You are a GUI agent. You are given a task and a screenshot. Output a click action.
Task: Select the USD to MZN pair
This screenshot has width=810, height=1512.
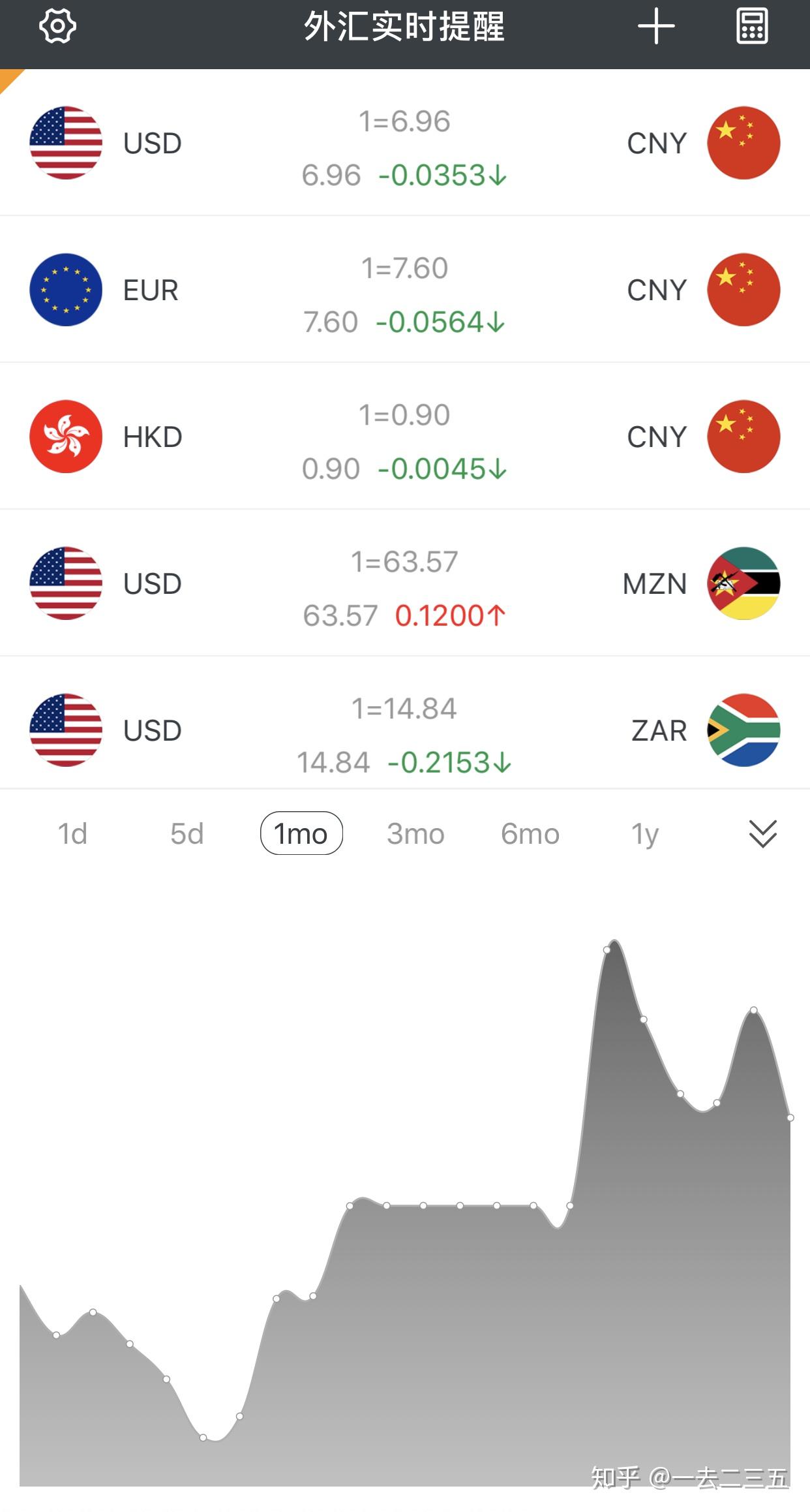[x=405, y=583]
